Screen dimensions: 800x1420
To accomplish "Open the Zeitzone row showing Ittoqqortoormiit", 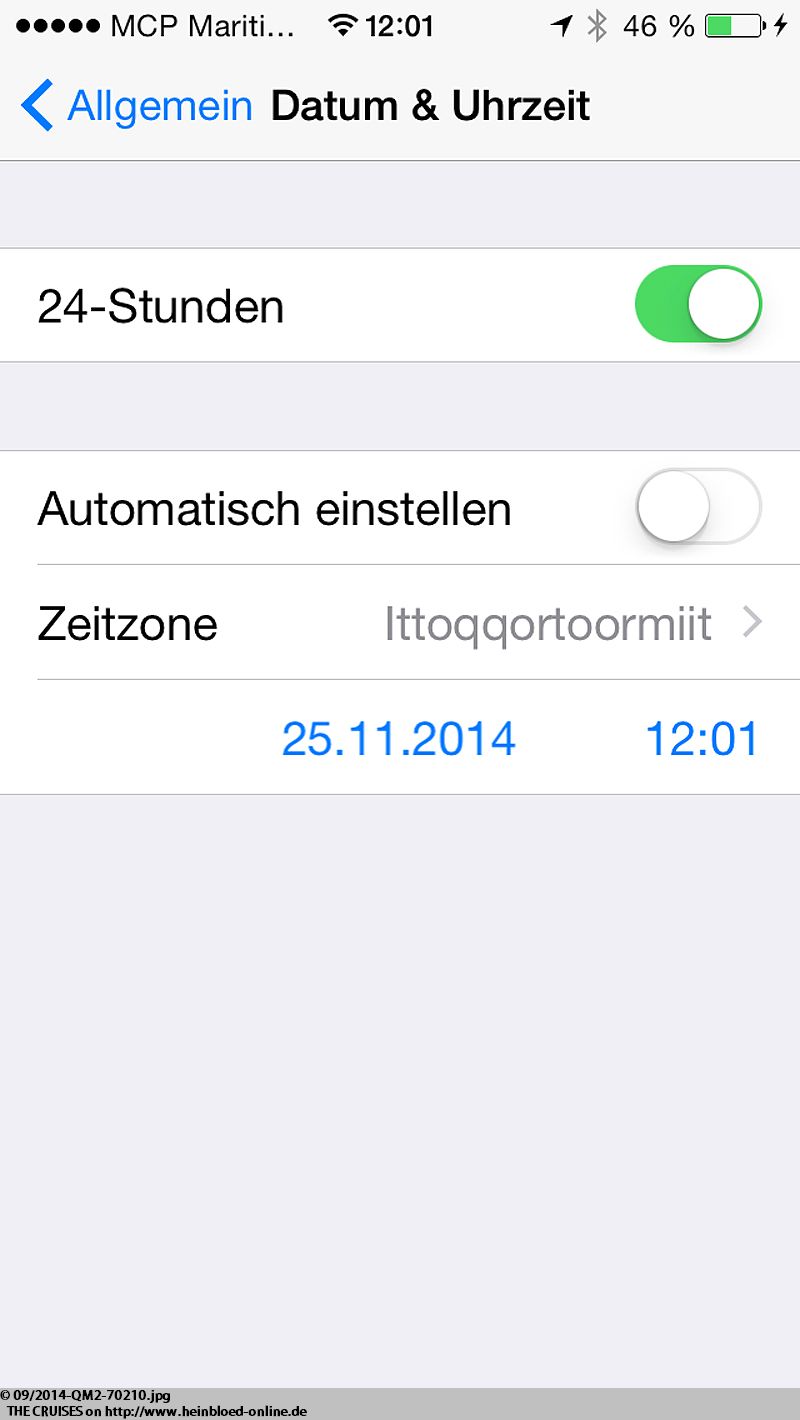I will [x=400, y=622].
